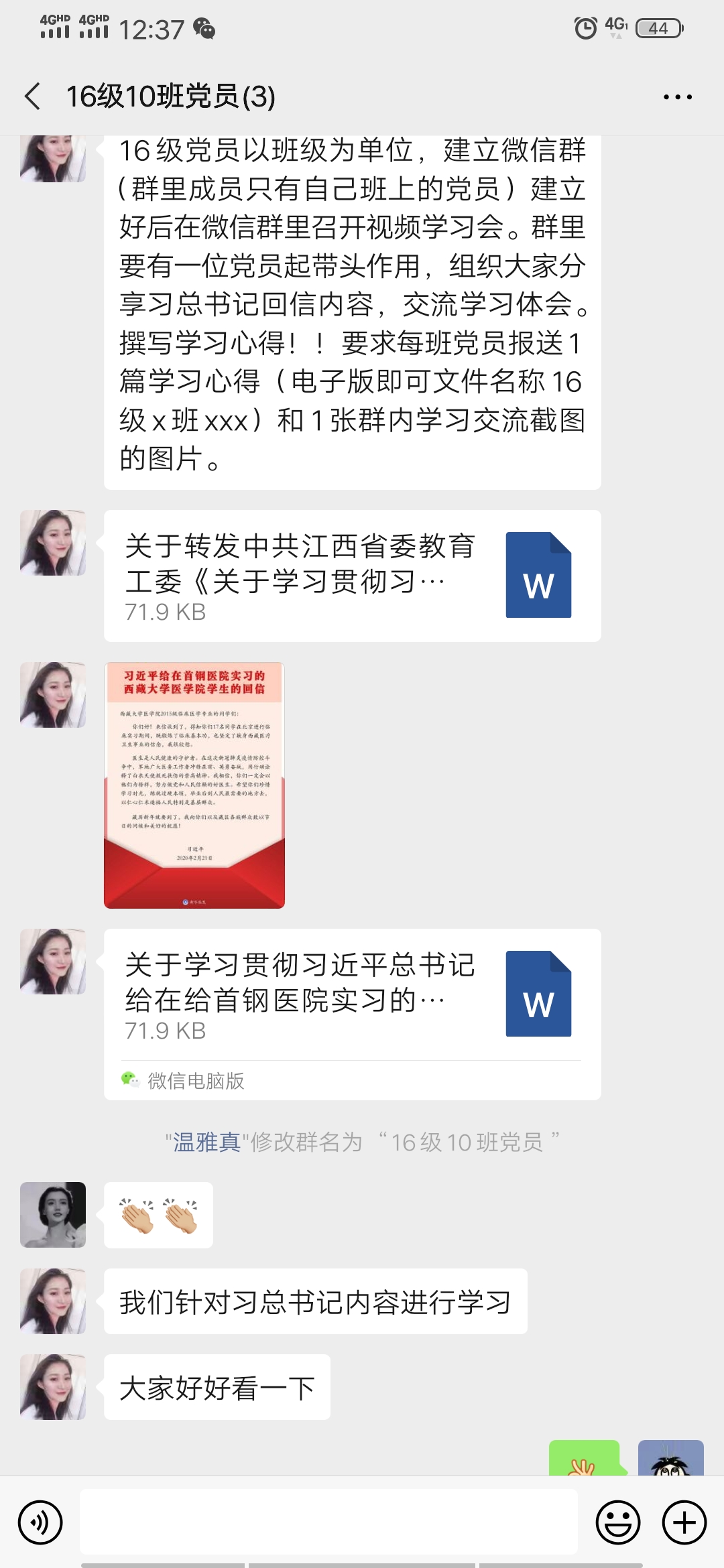Image resolution: width=724 pixels, height=1568 pixels.
Task: View the red letter image message
Action: tap(194, 785)
